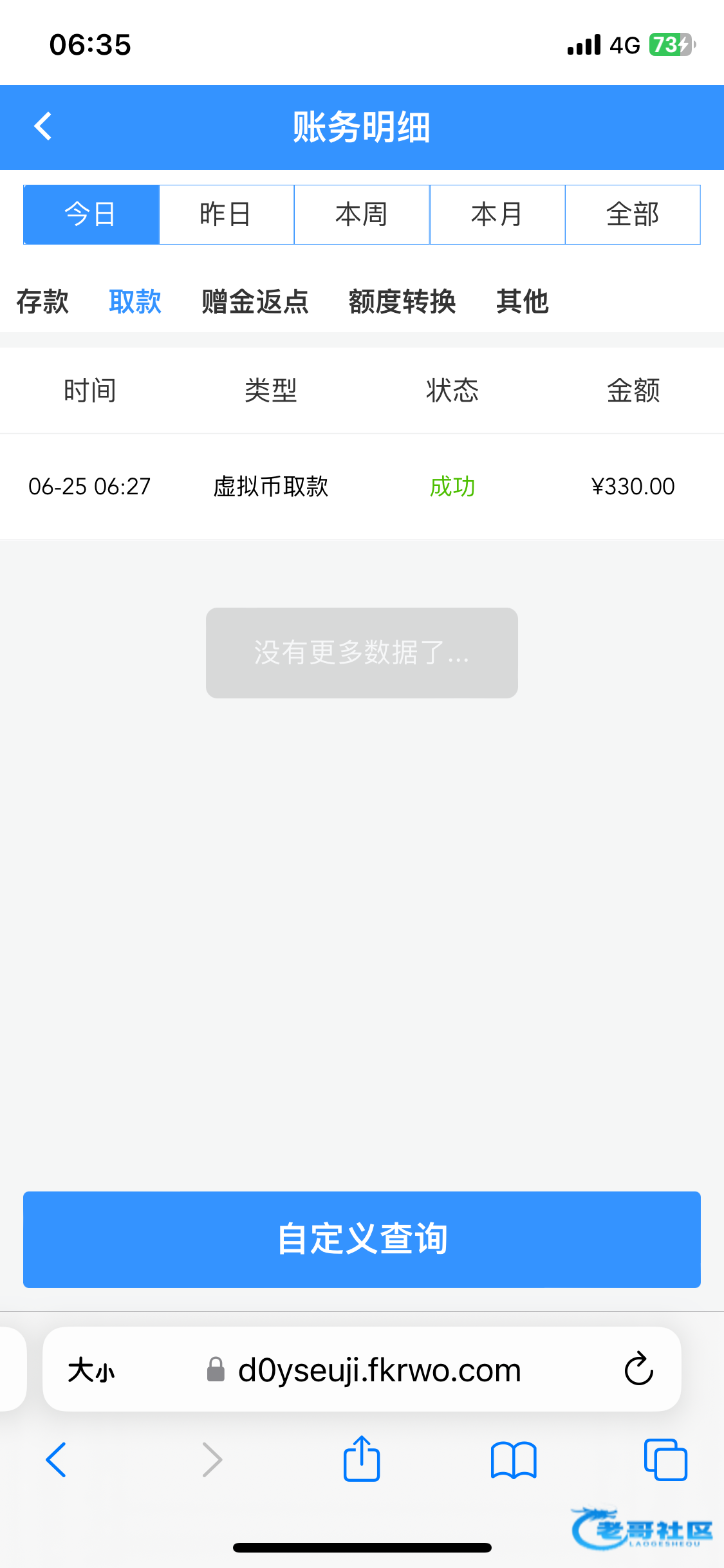Reload the page in Safari
The image size is (724, 1568).
(x=638, y=1368)
